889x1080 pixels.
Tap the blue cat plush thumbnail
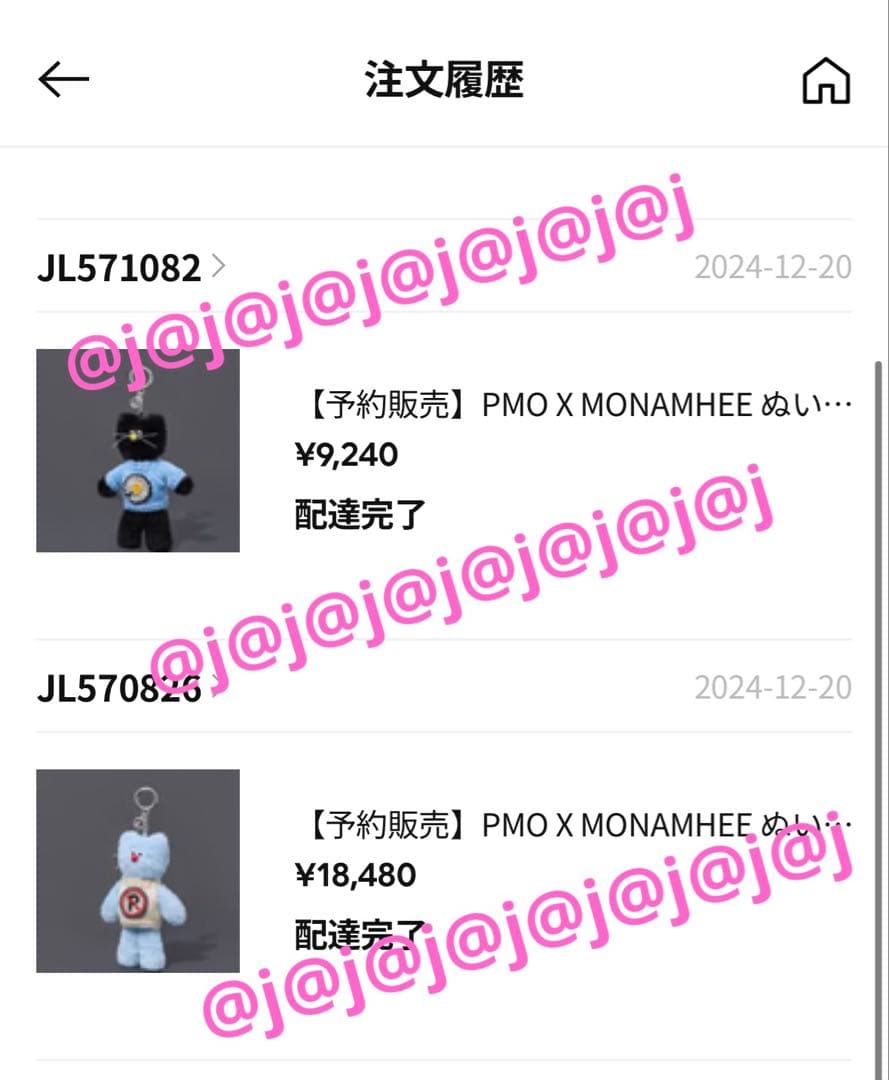point(138,872)
